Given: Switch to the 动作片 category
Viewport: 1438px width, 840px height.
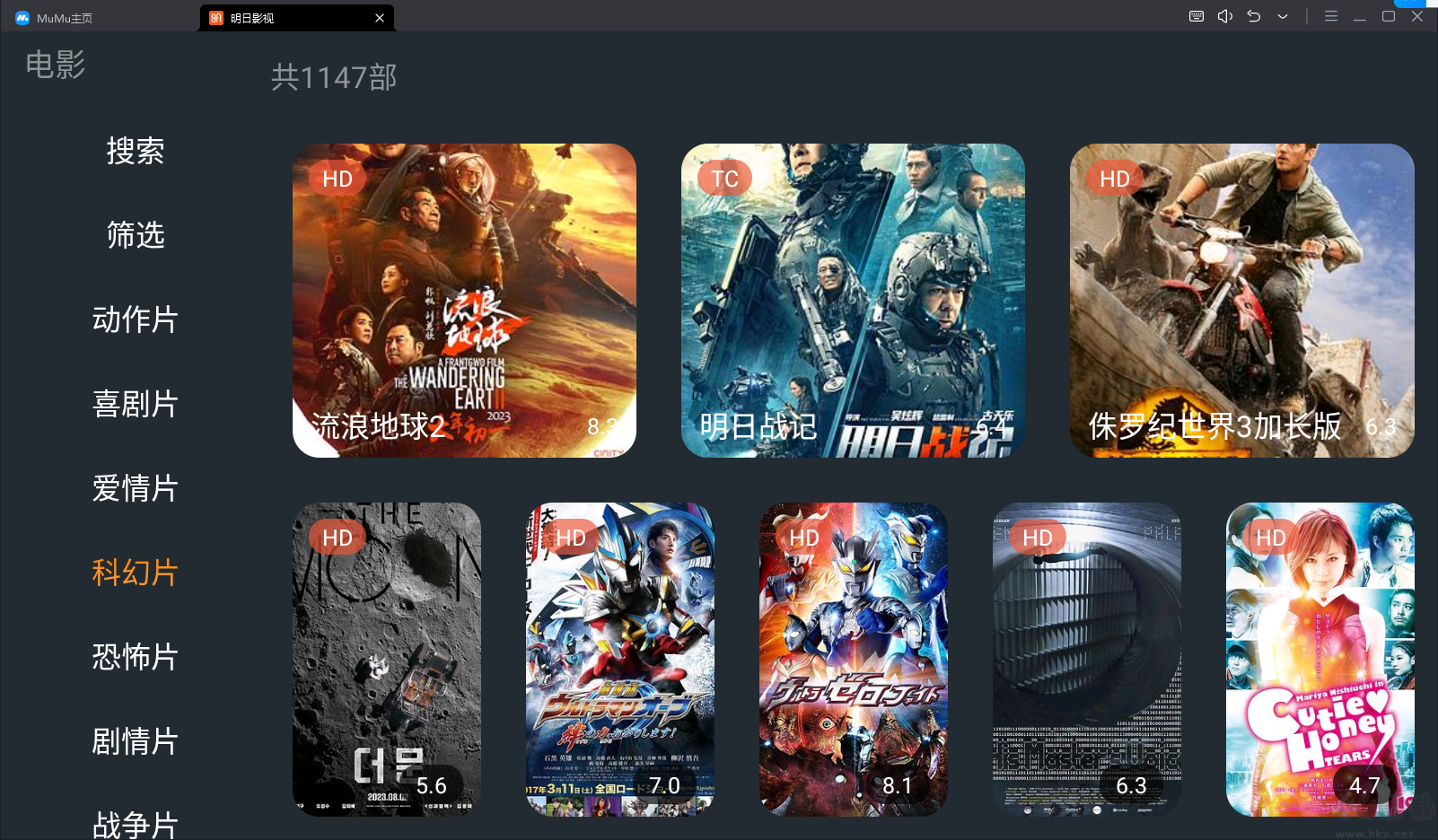Looking at the screenshot, I should 135,319.
